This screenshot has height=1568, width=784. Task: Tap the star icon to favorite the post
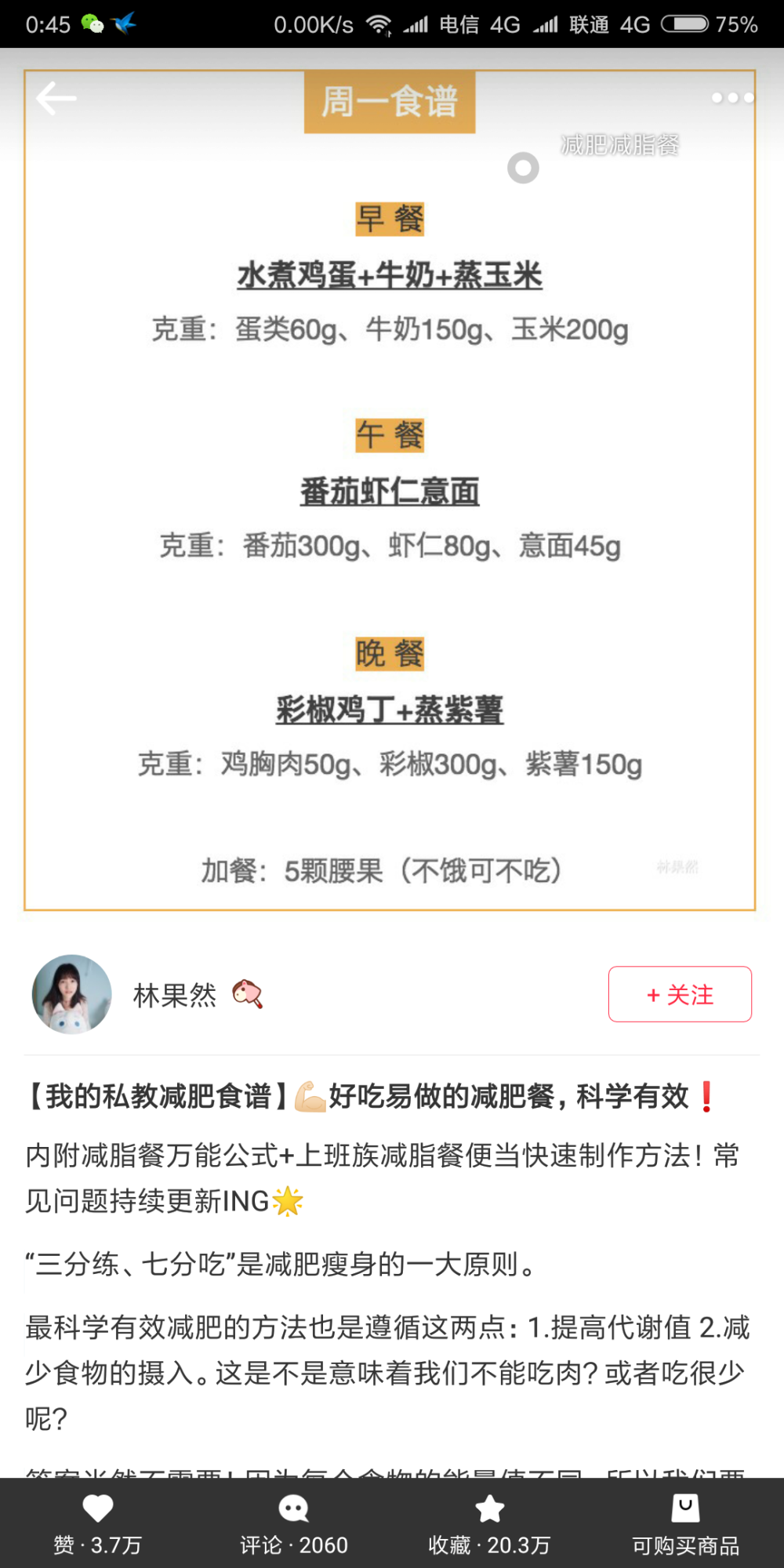click(490, 1507)
